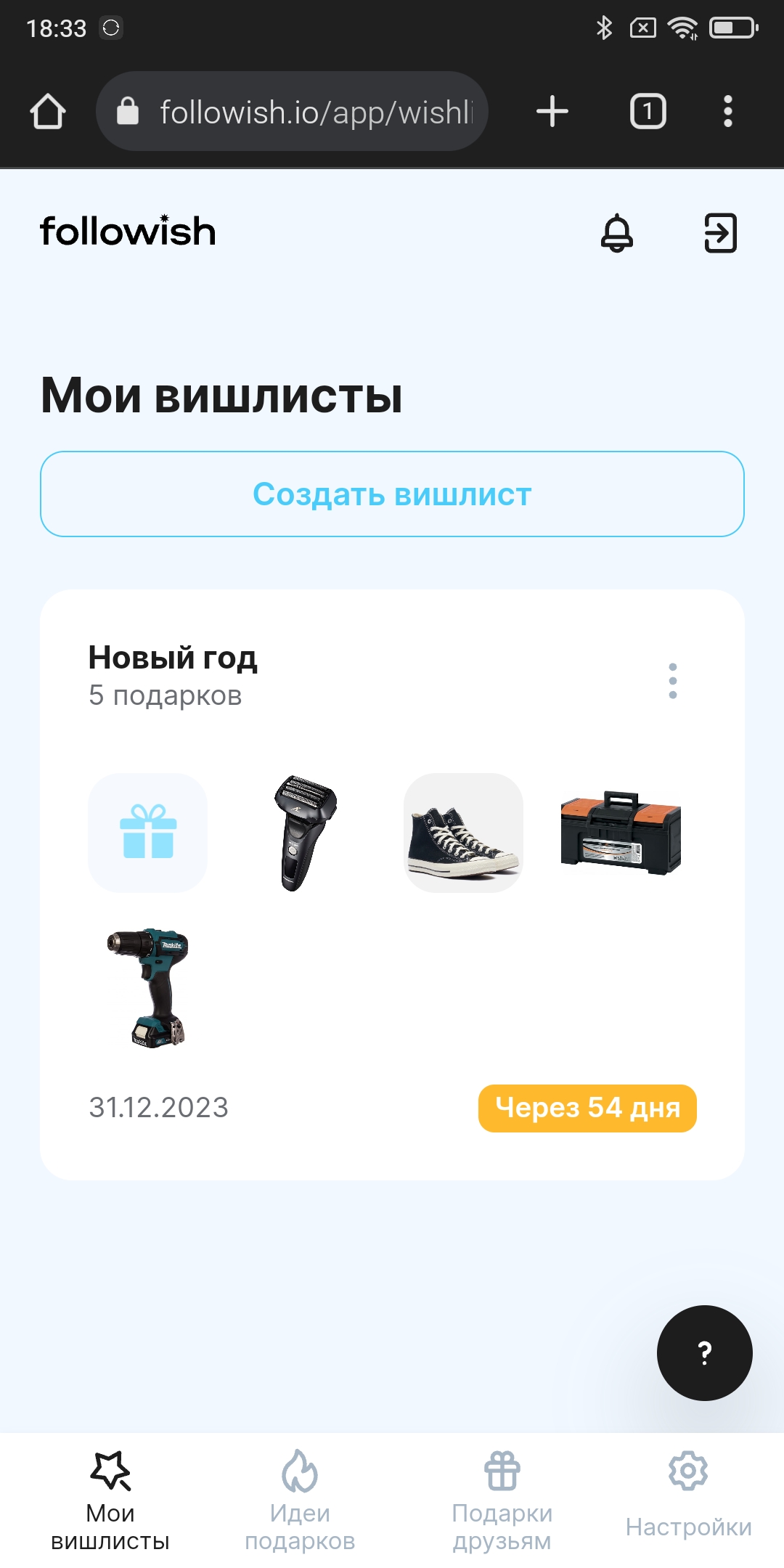784x1568 pixels.
Task: Tap the logout icon
Action: (x=720, y=233)
